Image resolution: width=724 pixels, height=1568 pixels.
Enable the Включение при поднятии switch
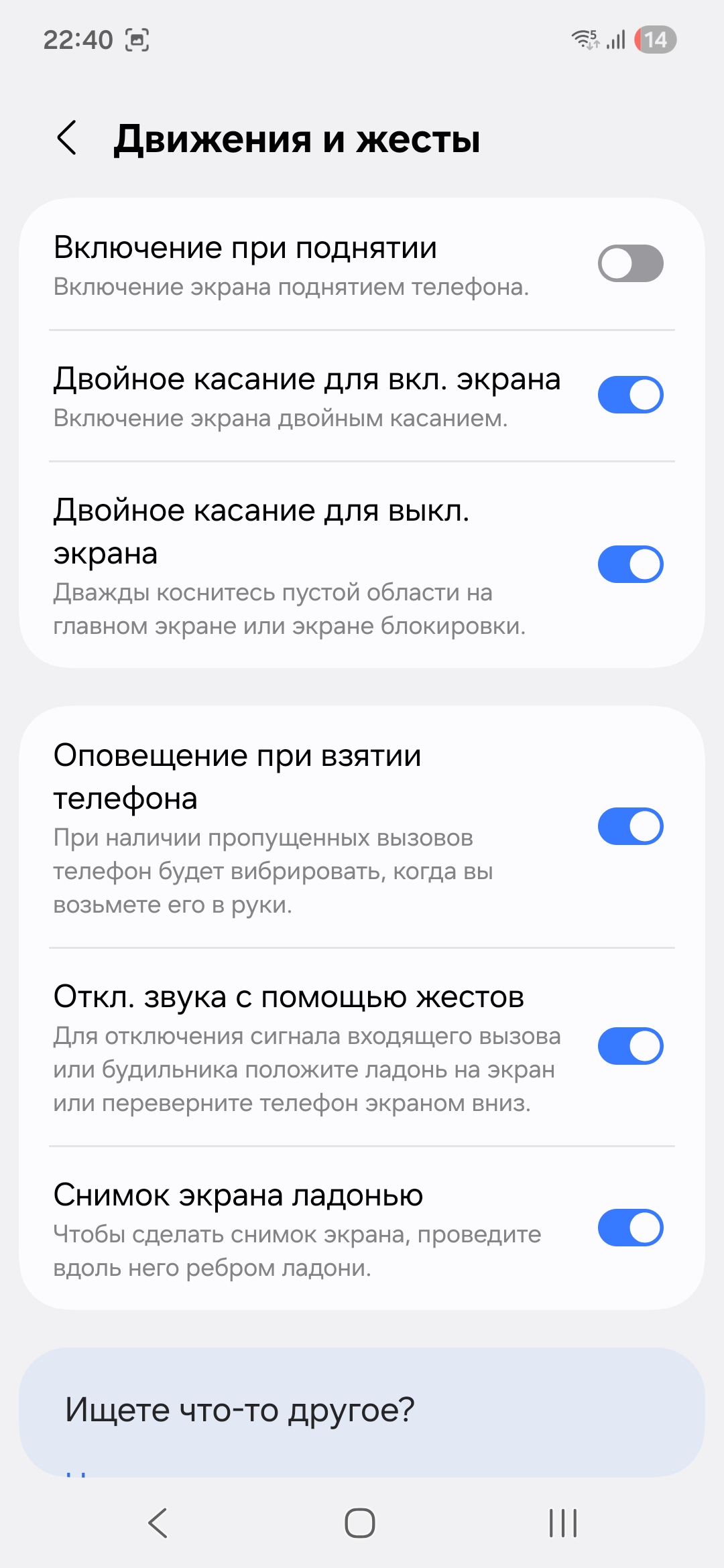pyautogui.click(x=630, y=263)
